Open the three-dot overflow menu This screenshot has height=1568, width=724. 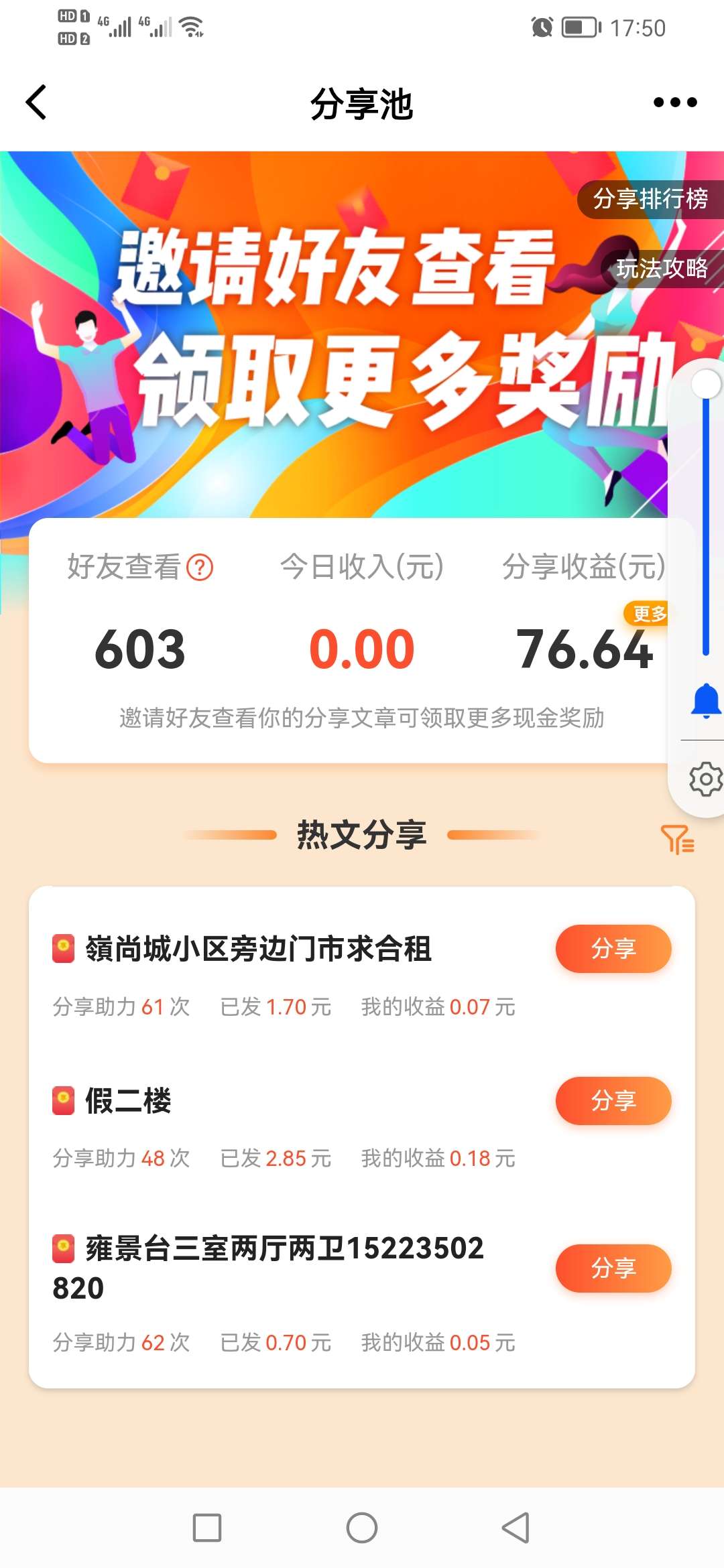[x=674, y=103]
